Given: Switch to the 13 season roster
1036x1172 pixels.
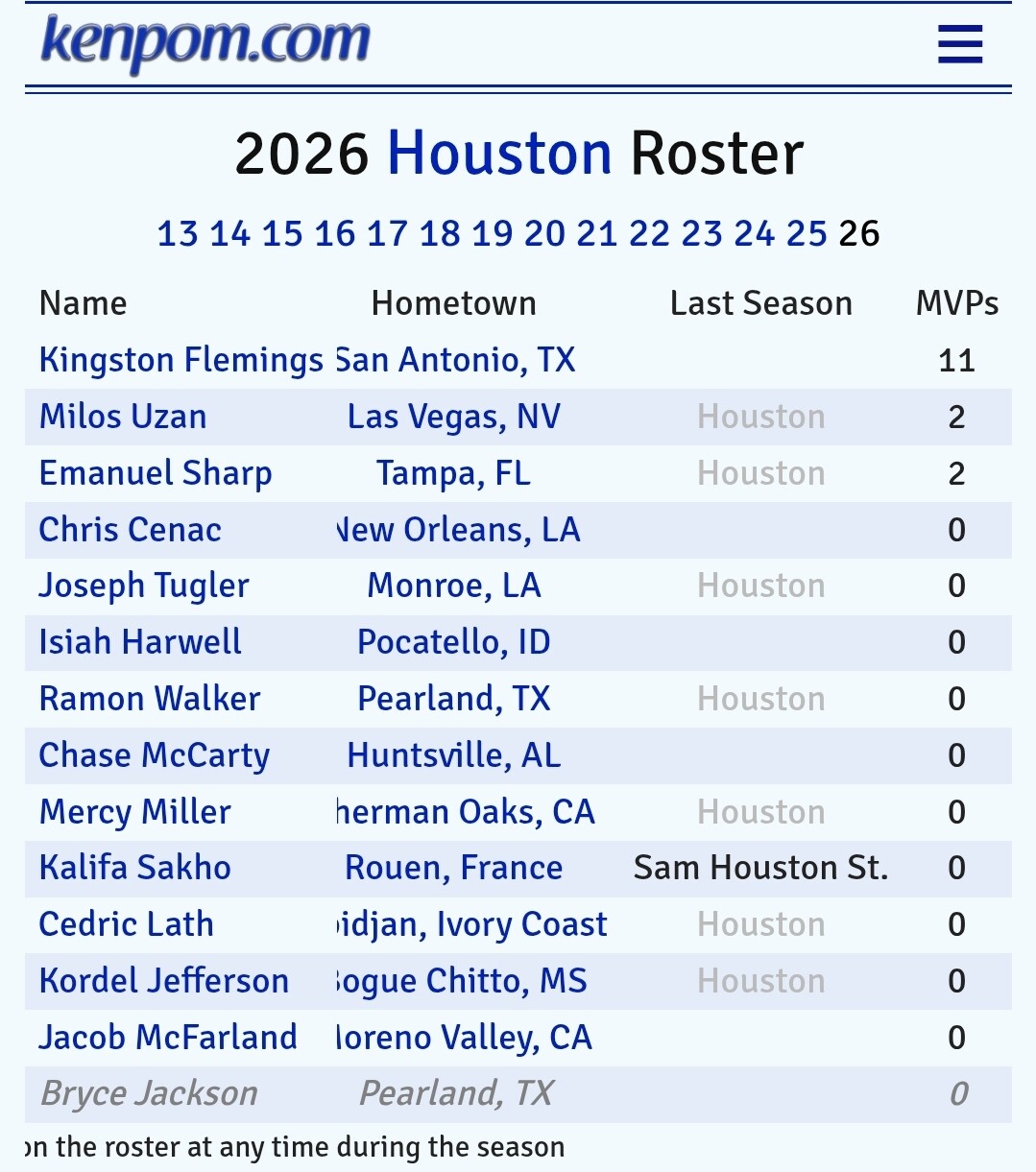Looking at the screenshot, I should [177, 233].
